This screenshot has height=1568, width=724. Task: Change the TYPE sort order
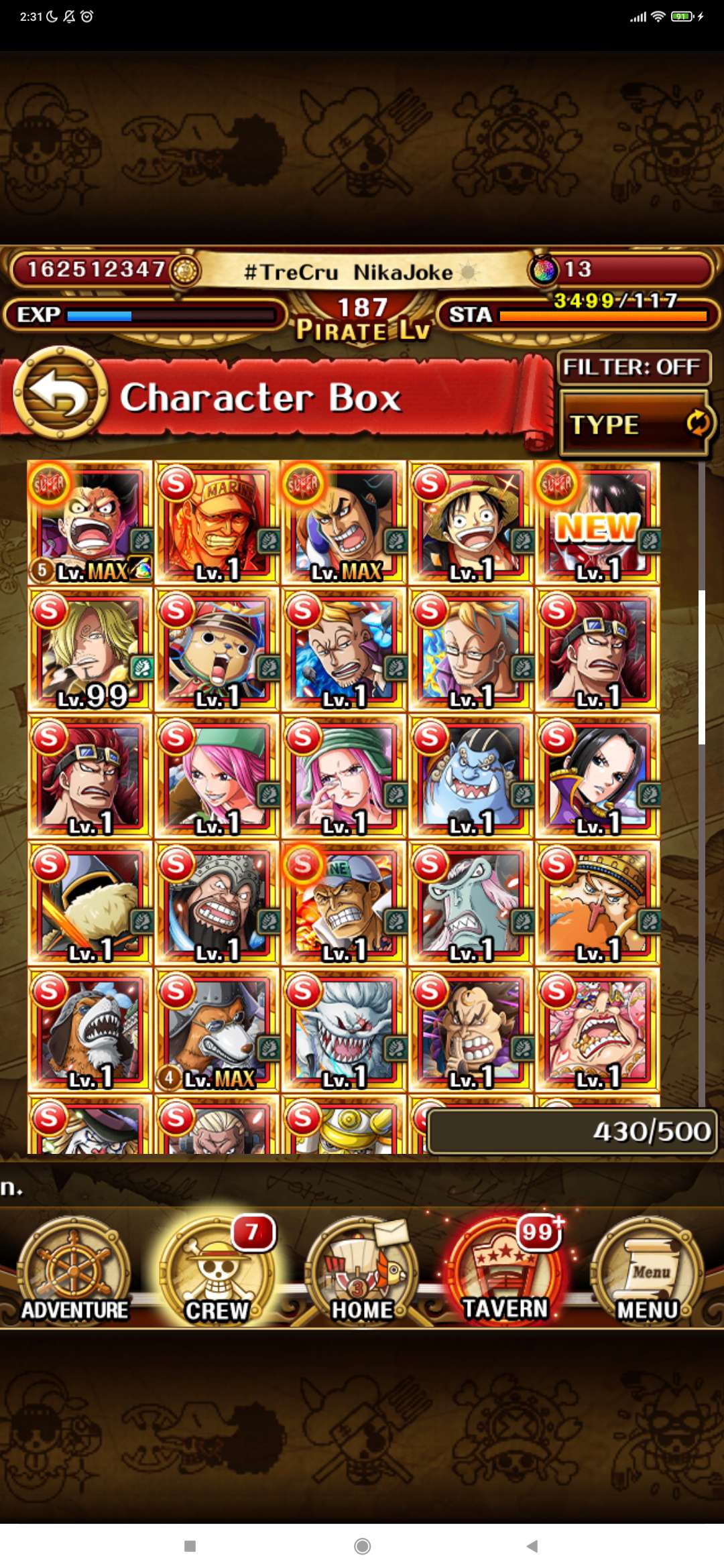pos(634,424)
